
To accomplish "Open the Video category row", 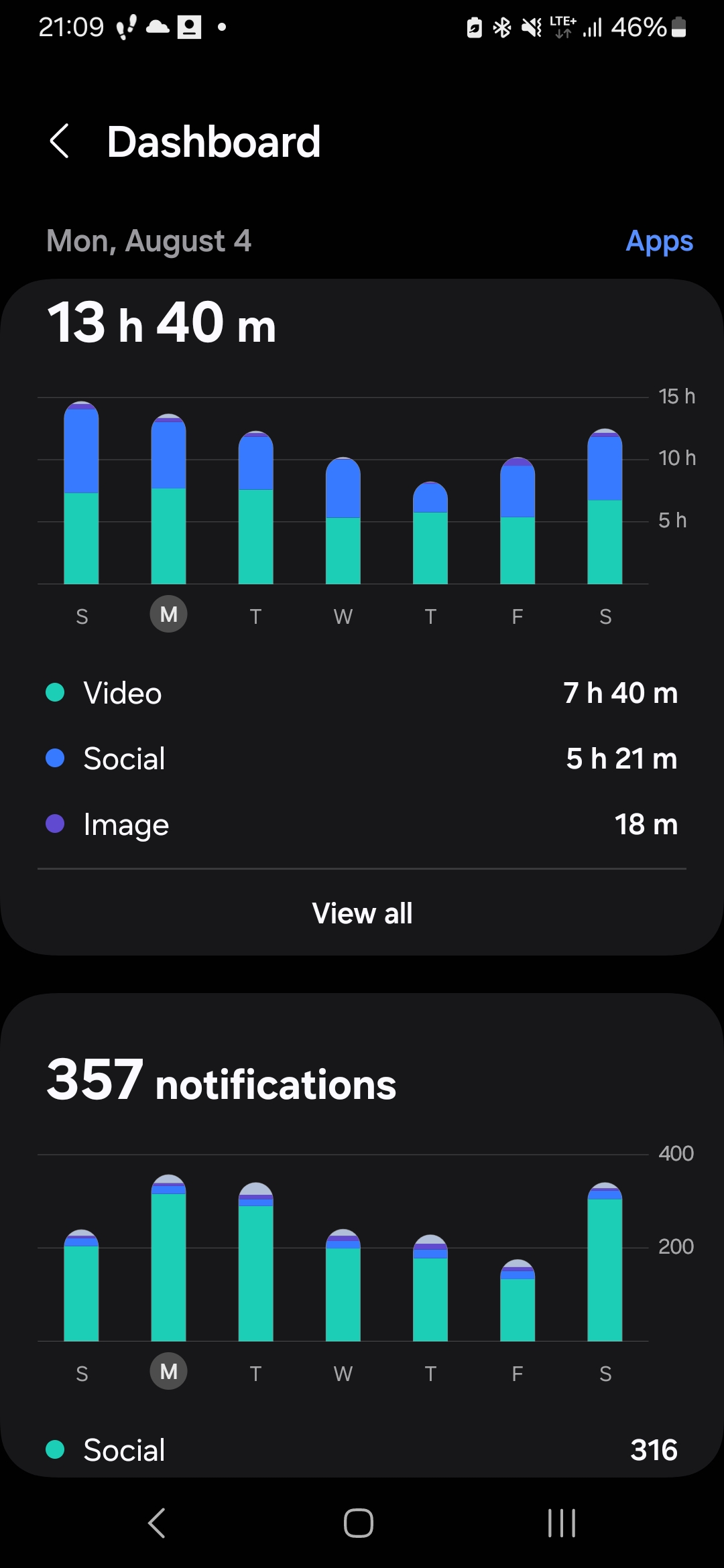I will pos(362,693).
